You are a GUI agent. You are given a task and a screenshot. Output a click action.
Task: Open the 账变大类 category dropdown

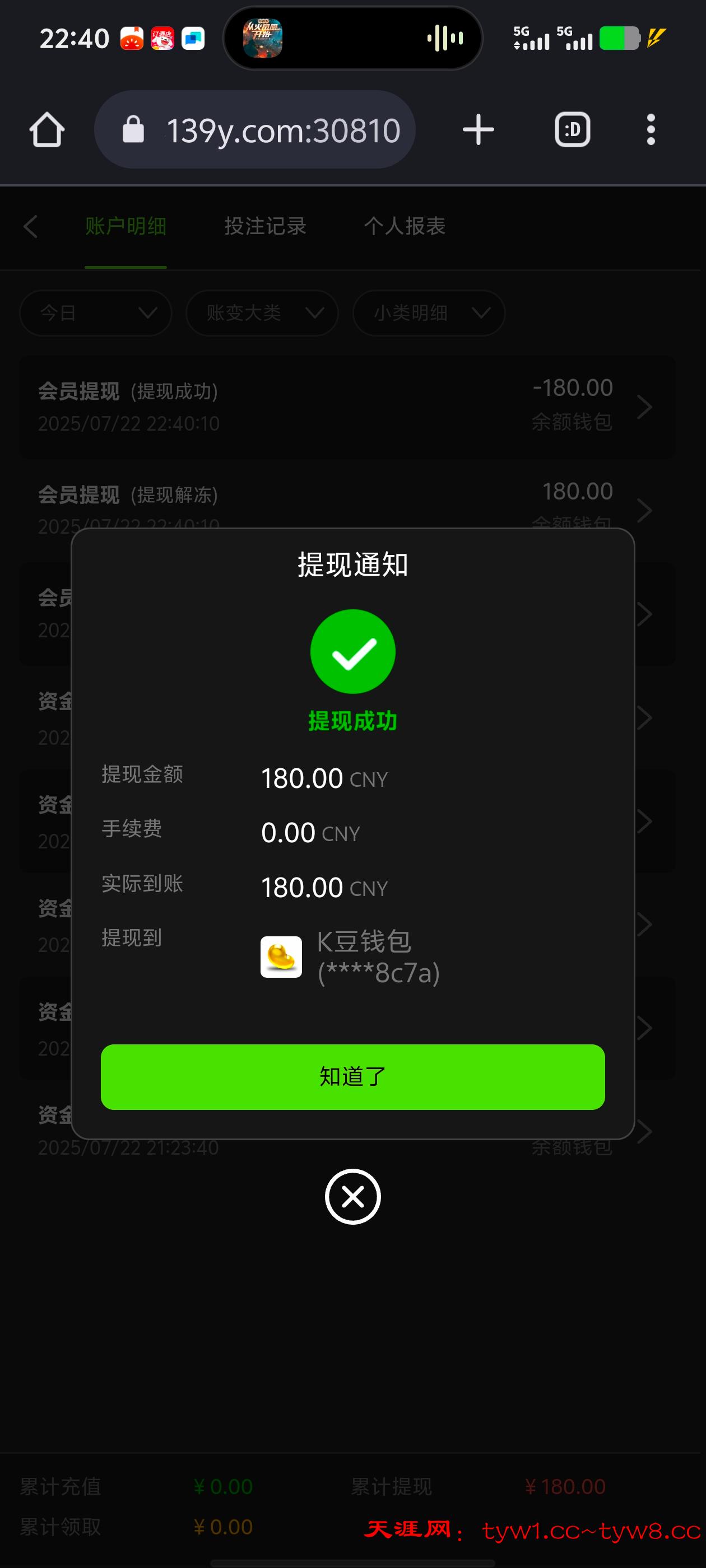(x=261, y=313)
